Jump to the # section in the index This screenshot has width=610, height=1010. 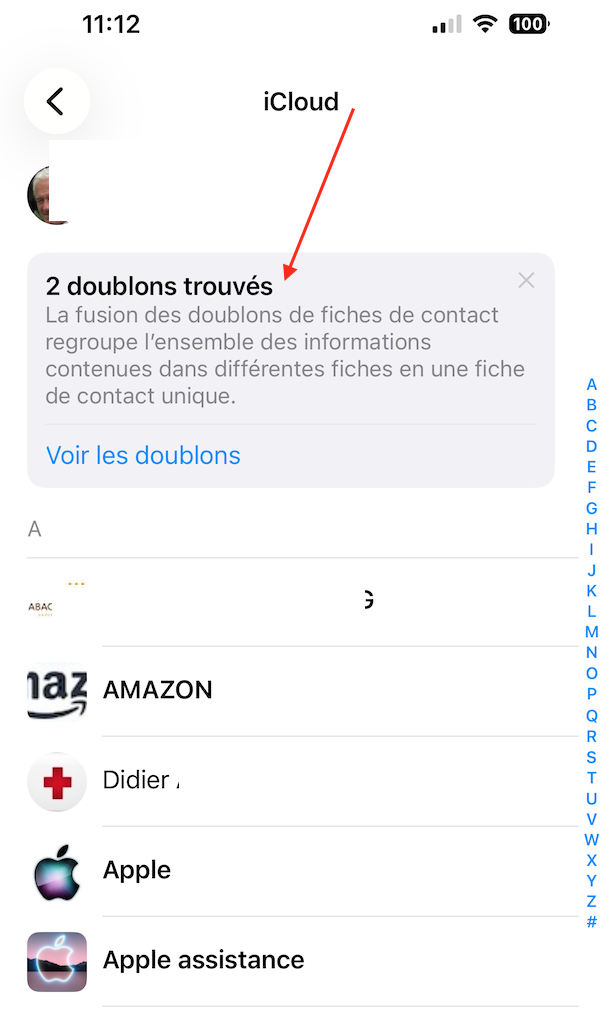(591, 922)
